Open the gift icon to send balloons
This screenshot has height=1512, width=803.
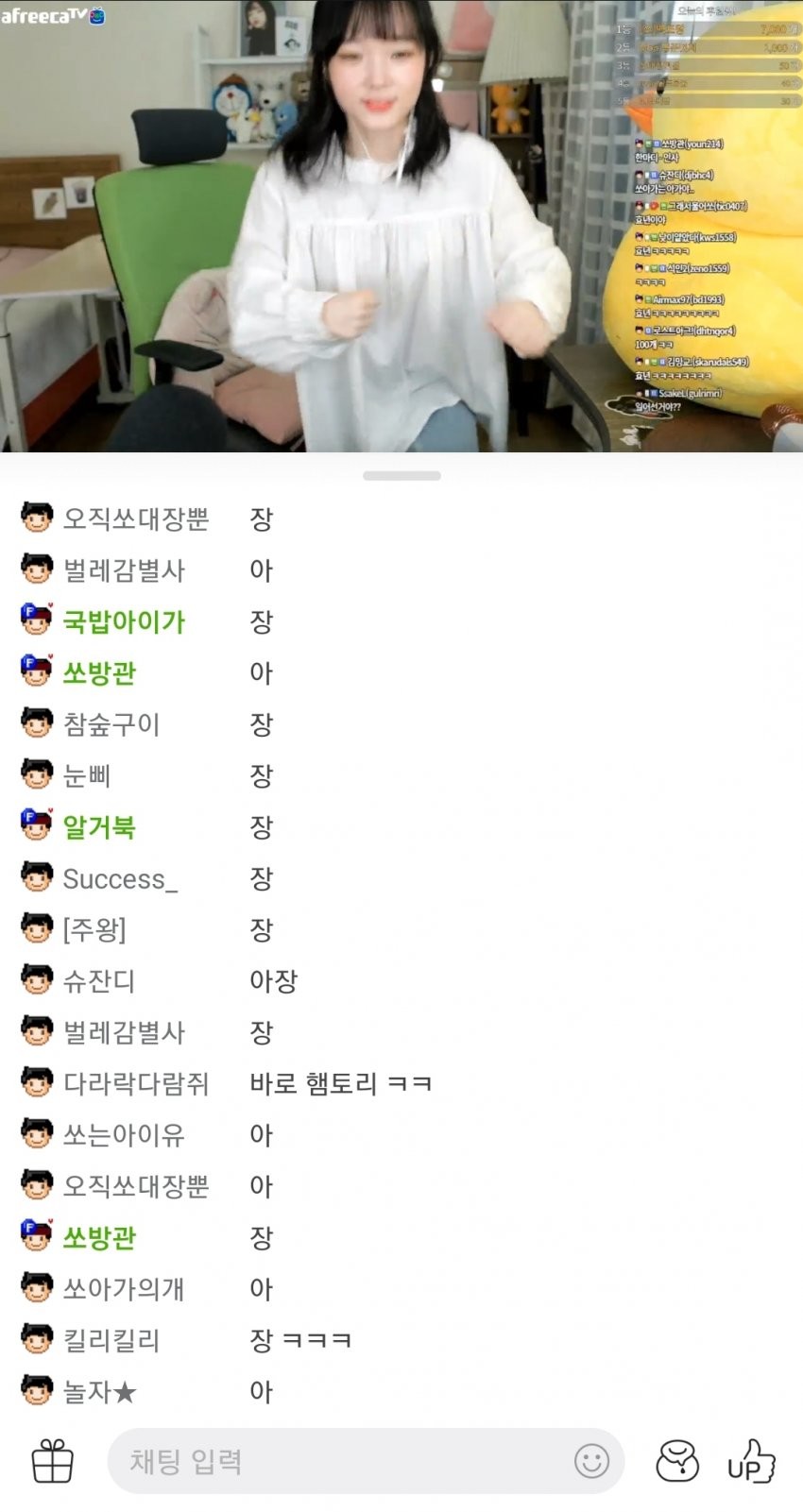(52, 1461)
